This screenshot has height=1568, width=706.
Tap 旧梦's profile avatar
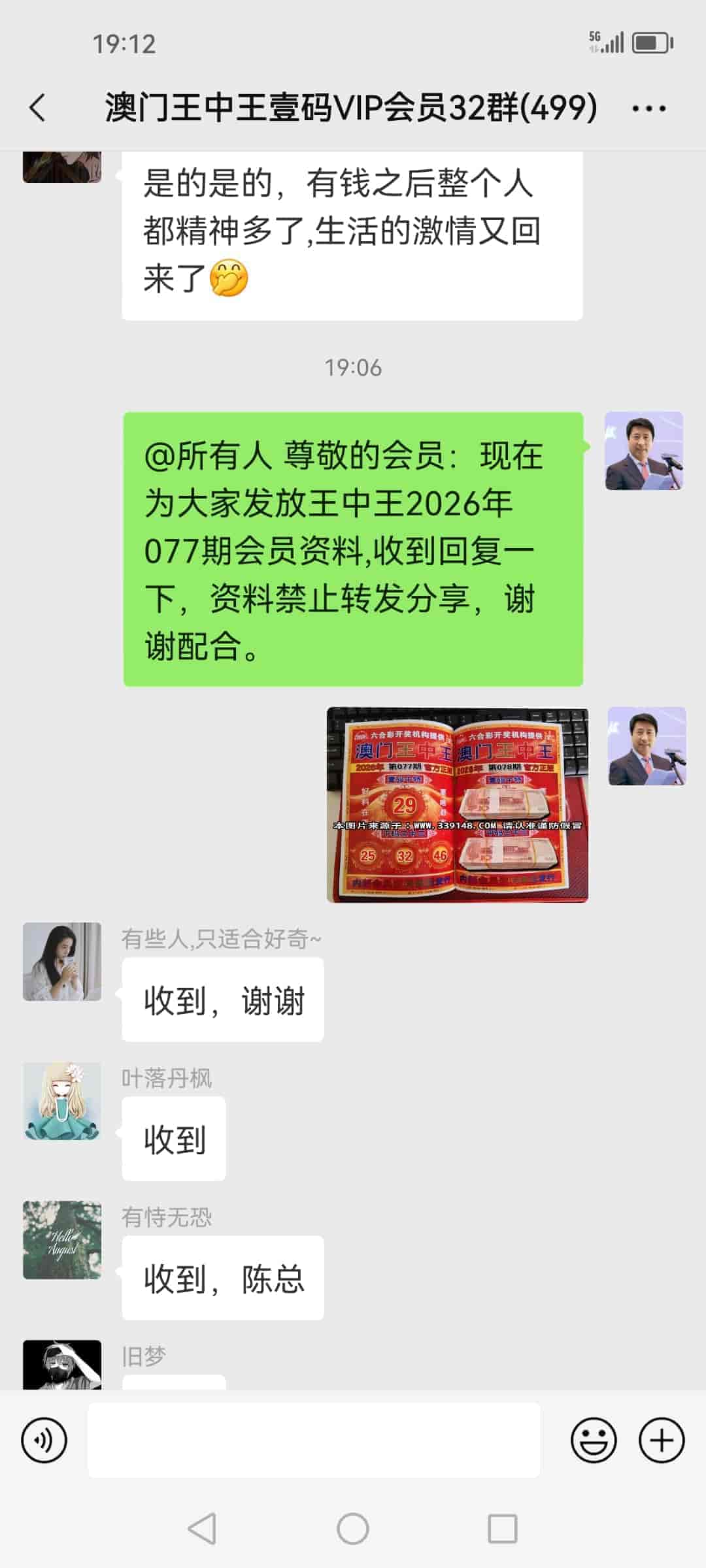pos(62,1364)
